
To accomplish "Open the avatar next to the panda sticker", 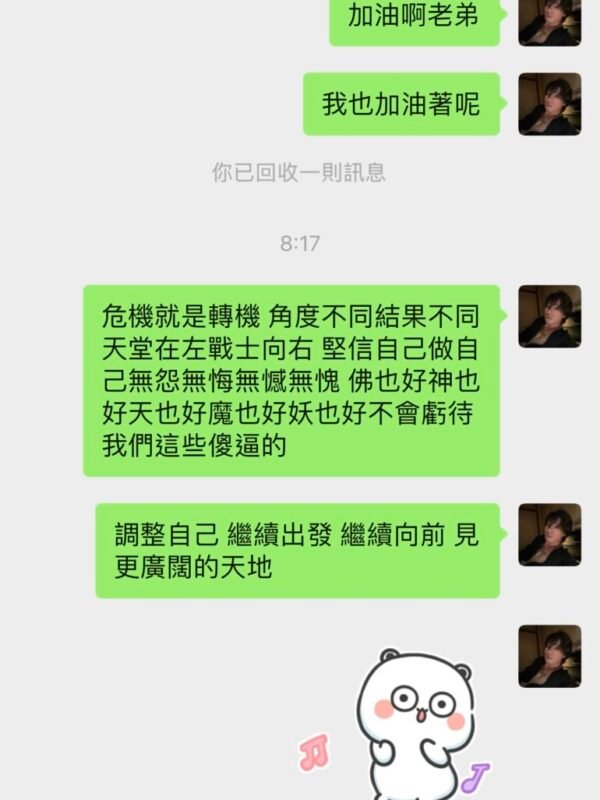I will coord(549,656).
